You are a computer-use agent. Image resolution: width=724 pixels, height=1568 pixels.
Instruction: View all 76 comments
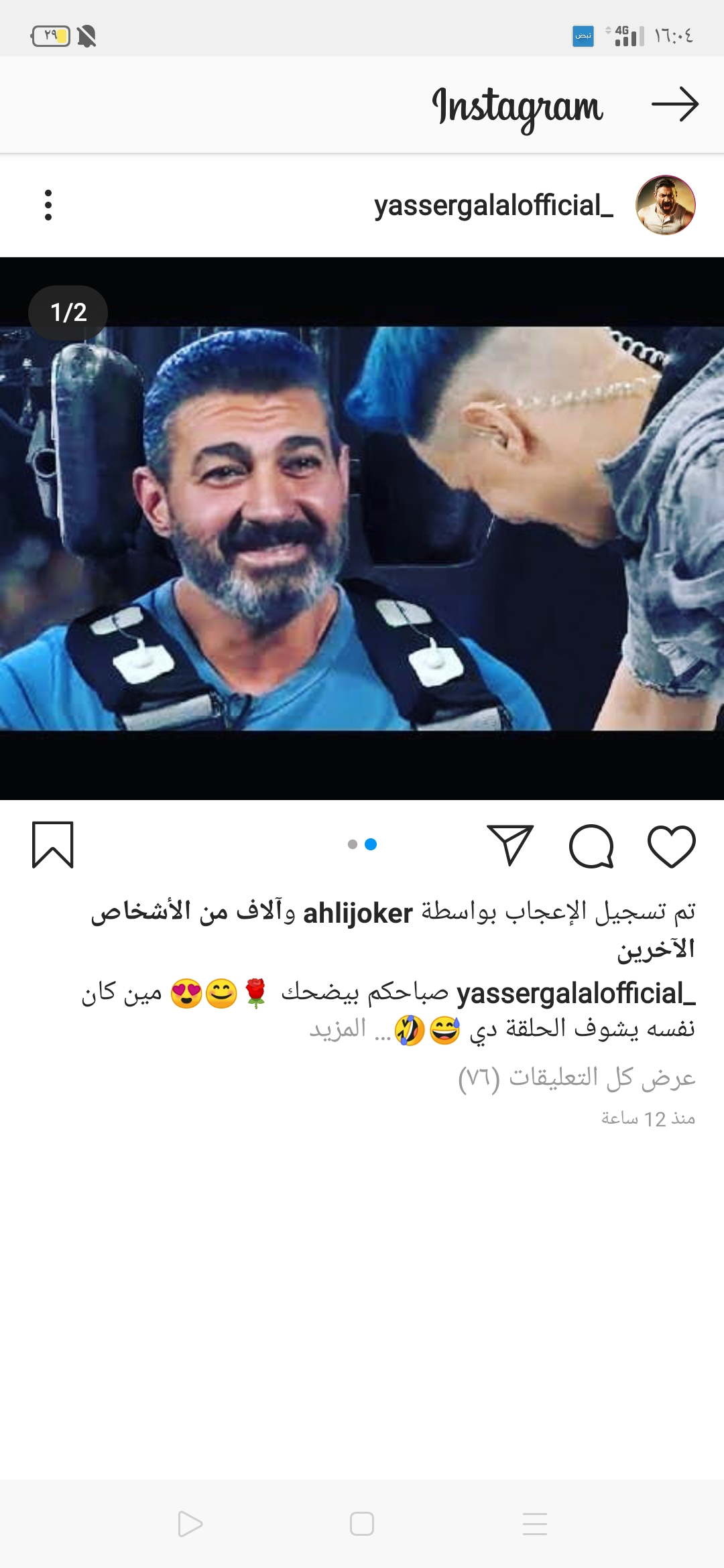[577, 1077]
